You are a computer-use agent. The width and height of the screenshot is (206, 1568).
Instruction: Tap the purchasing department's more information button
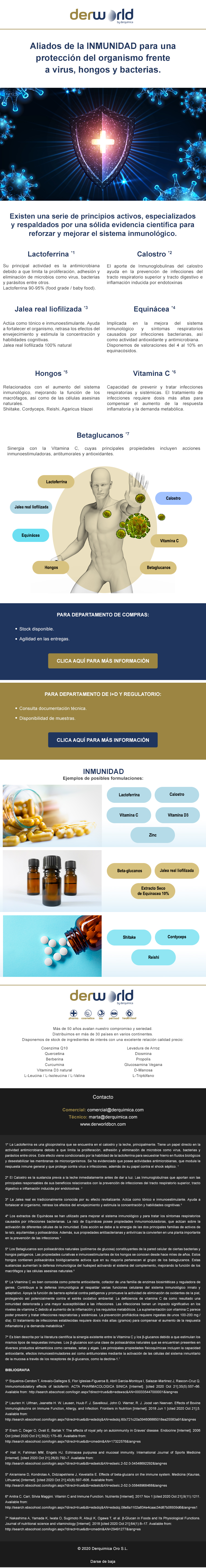[103, 660]
